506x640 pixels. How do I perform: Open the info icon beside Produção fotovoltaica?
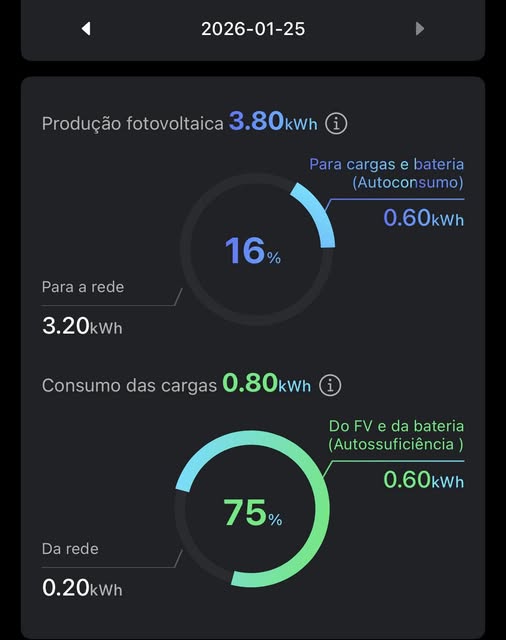336,123
